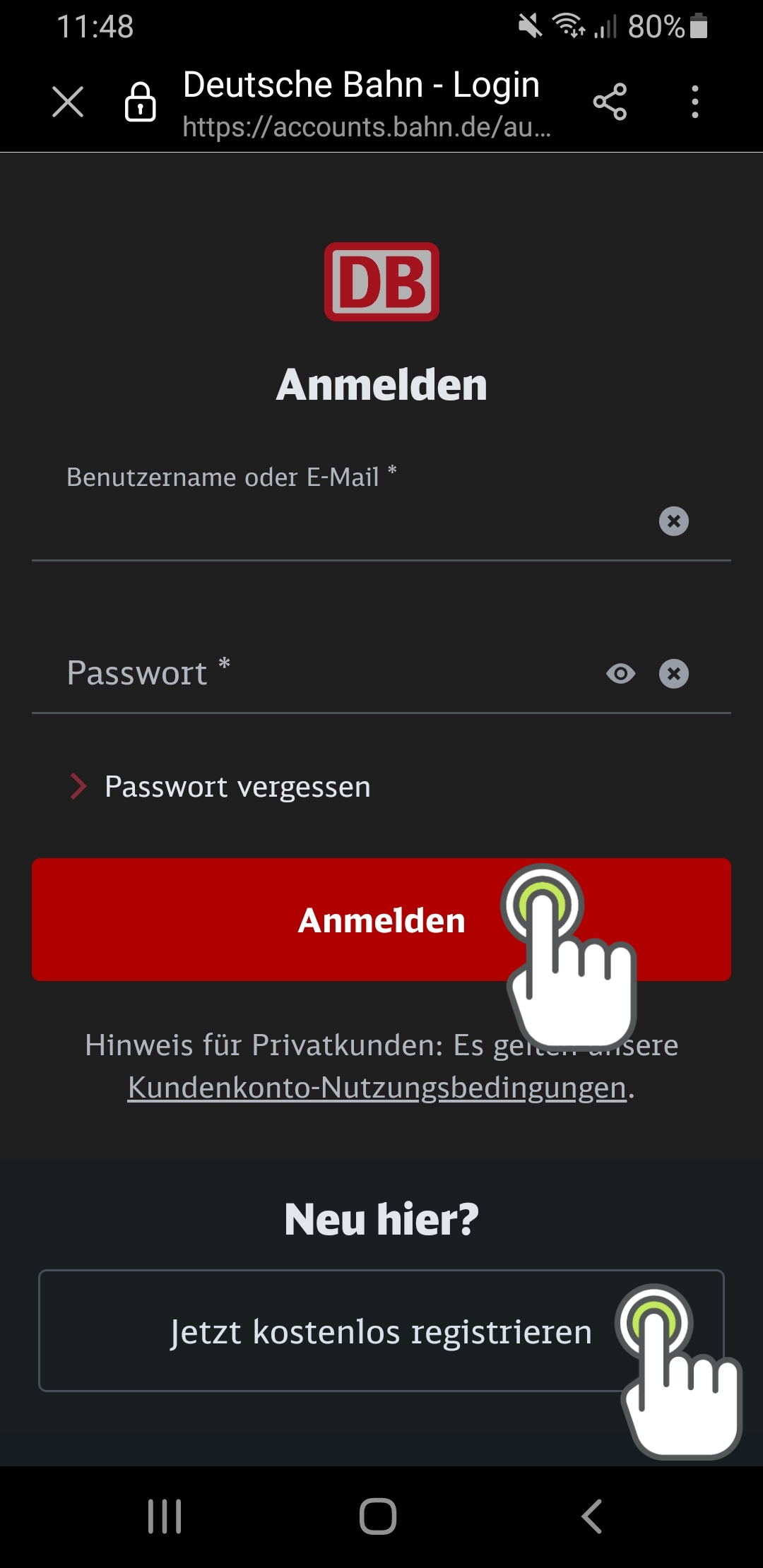Viewport: 763px width, 1568px height.
Task: Clear the Passwort field
Action: click(x=674, y=674)
